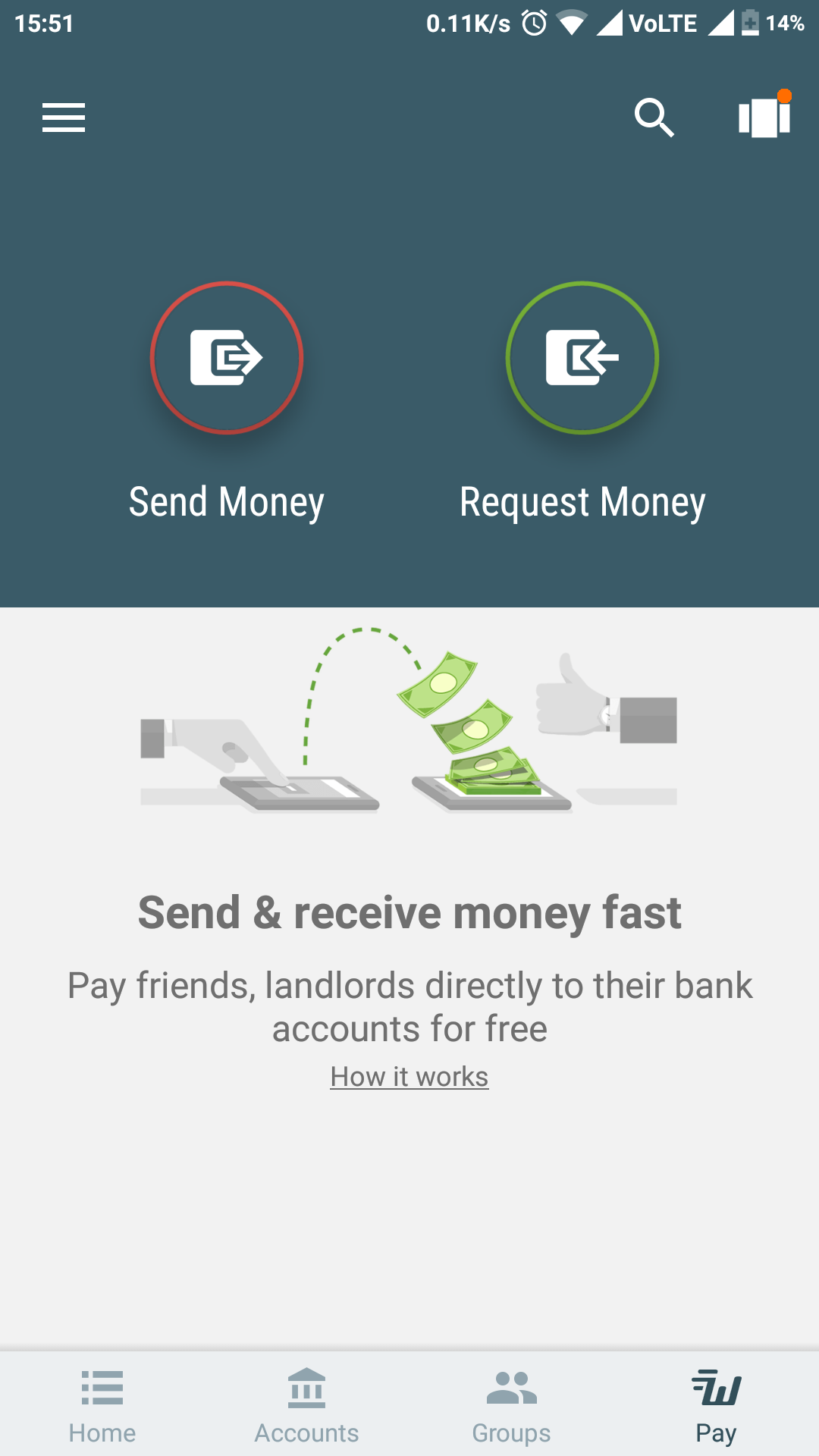Open the hamburger drawer menu
This screenshot has height=1456, width=819.
[x=64, y=118]
